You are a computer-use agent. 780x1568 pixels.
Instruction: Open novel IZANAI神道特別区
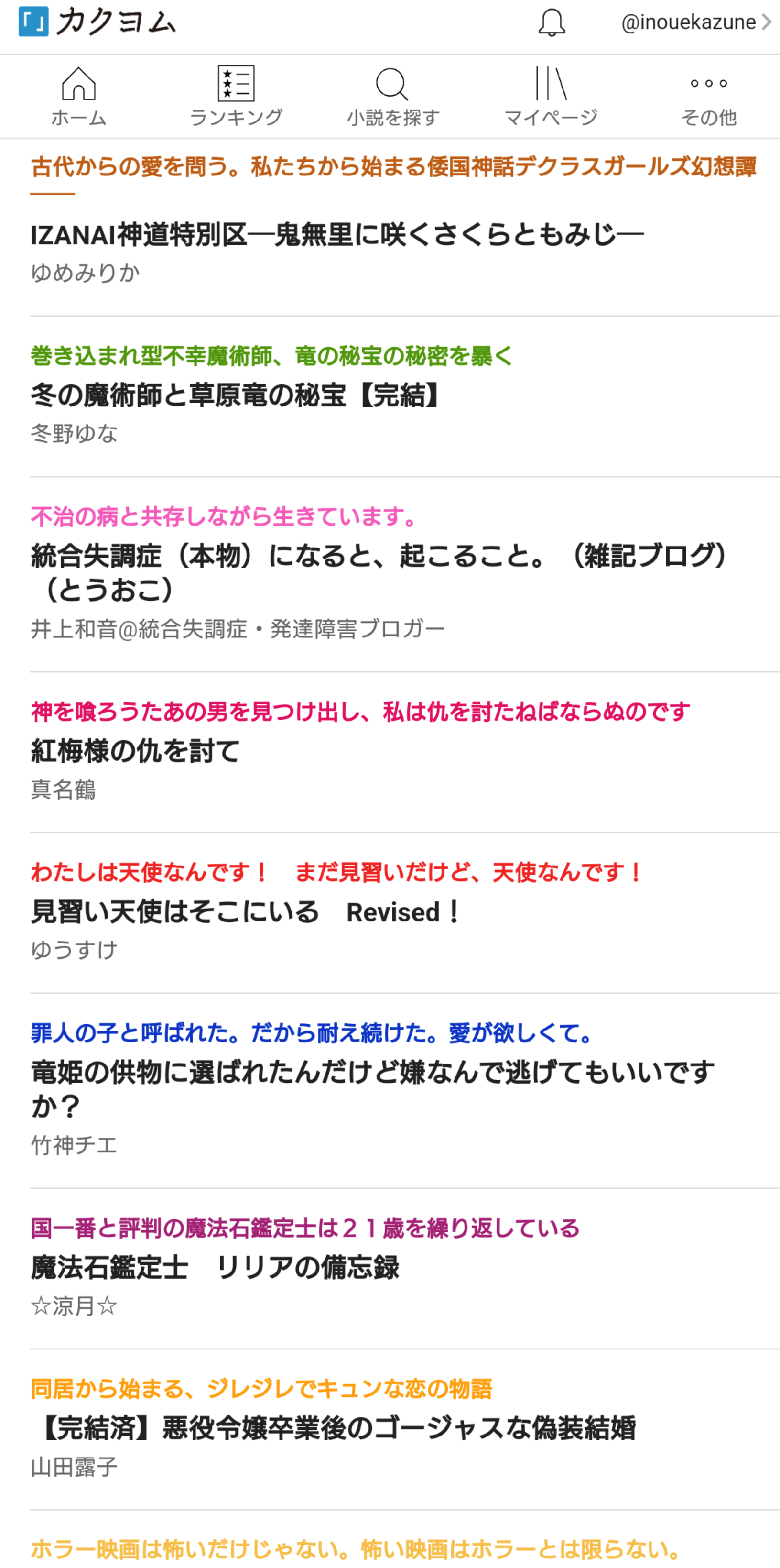point(336,235)
